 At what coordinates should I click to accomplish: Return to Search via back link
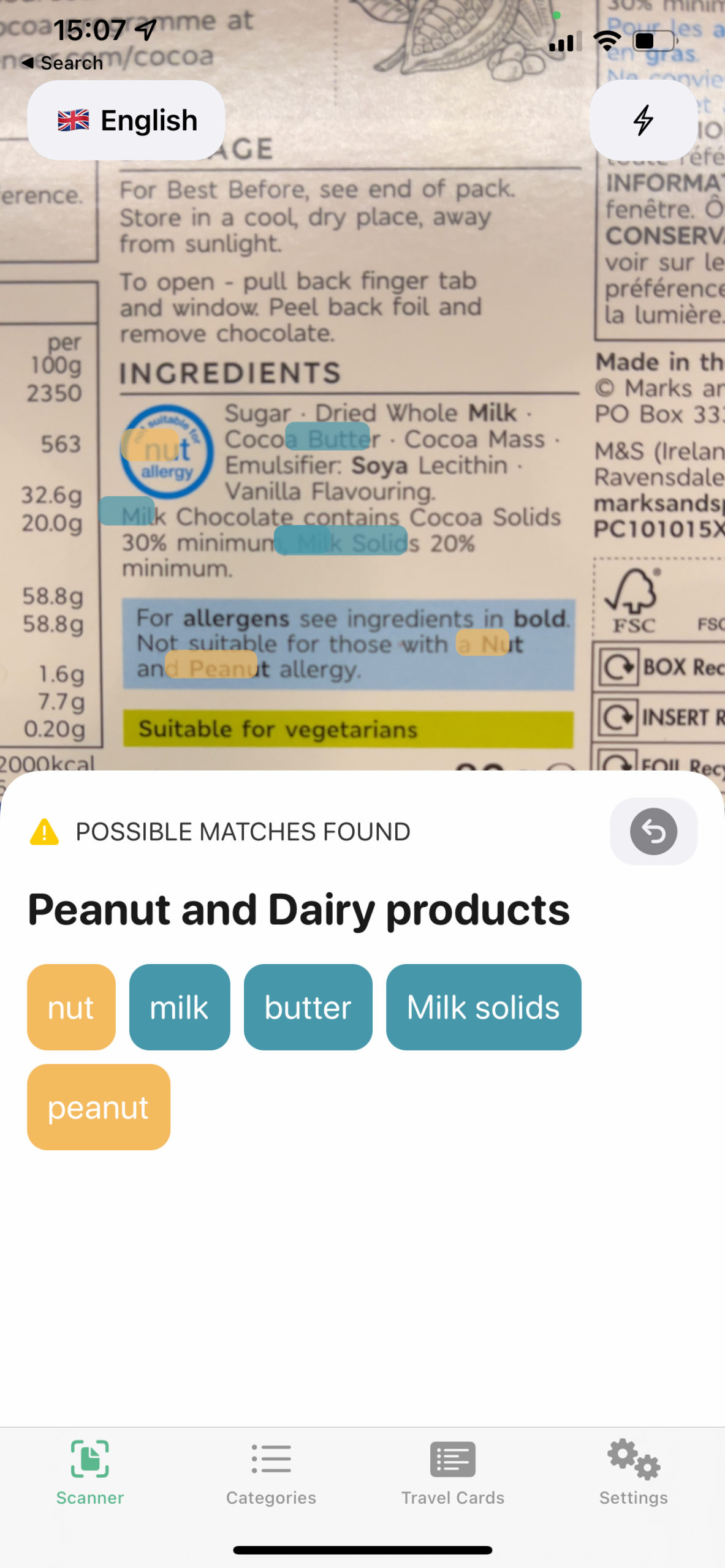(x=62, y=62)
